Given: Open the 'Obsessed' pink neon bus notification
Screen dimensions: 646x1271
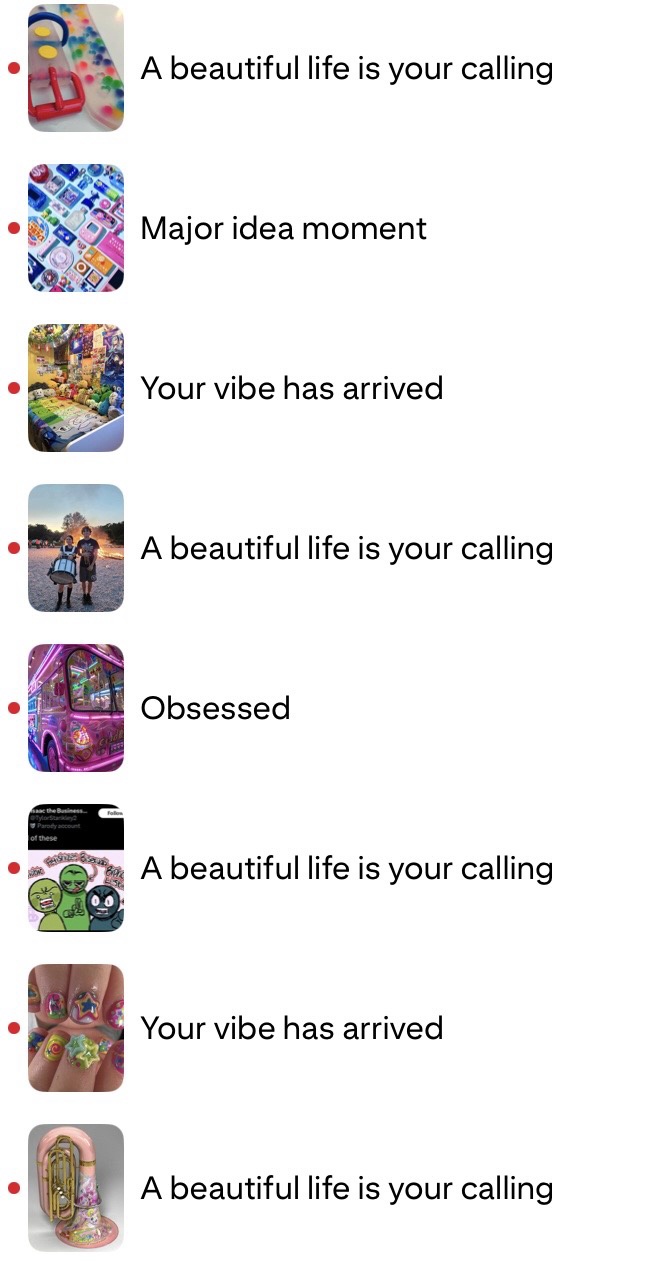Looking at the screenshot, I should coord(215,708).
